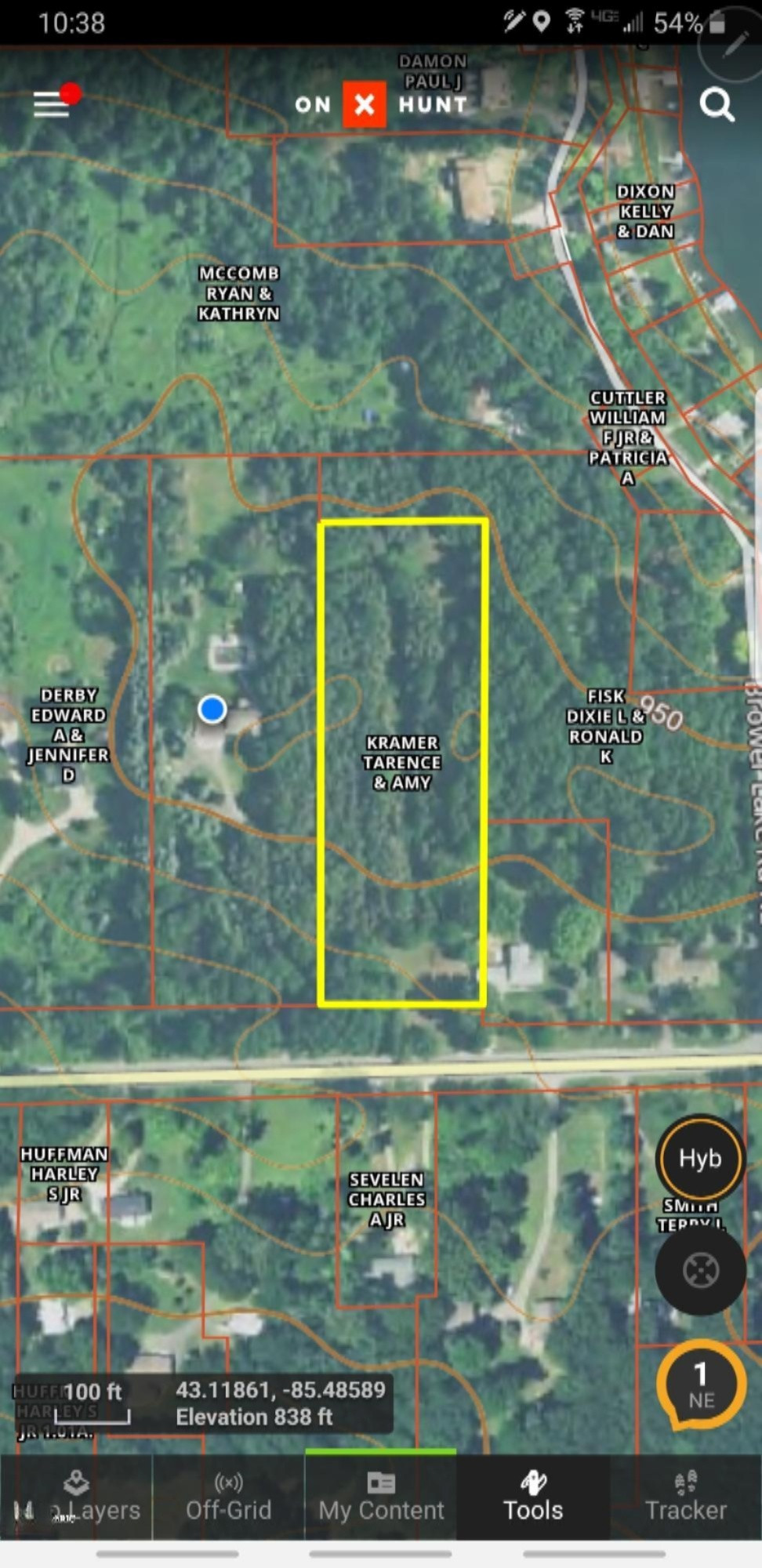Tap the NE compass button
This screenshot has width=762, height=1568.
click(700, 1385)
